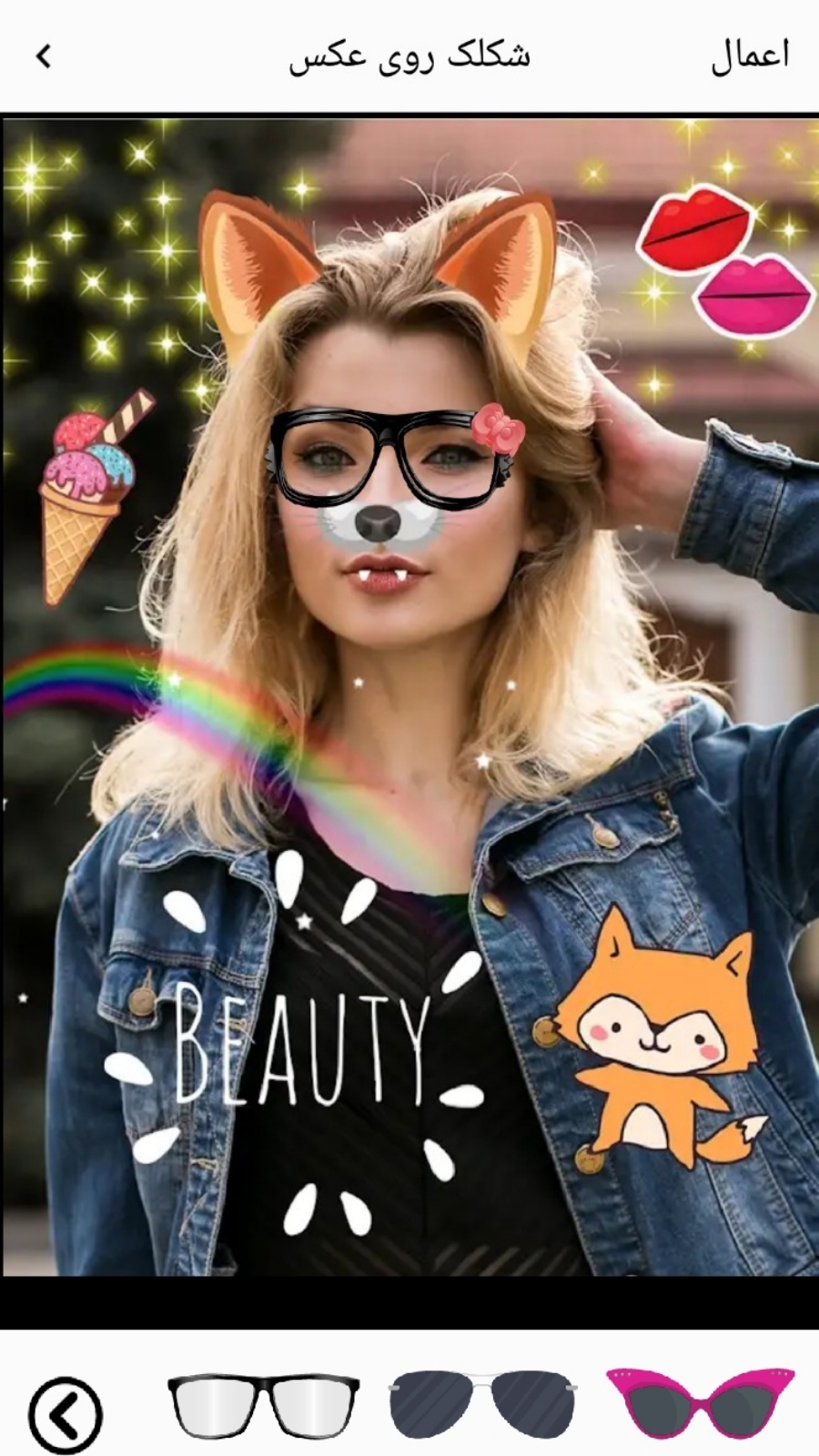Apply changes with the اعمال button
Image resolution: width=819 pixels, height=1456 pixels.
[x=749, y=56]
